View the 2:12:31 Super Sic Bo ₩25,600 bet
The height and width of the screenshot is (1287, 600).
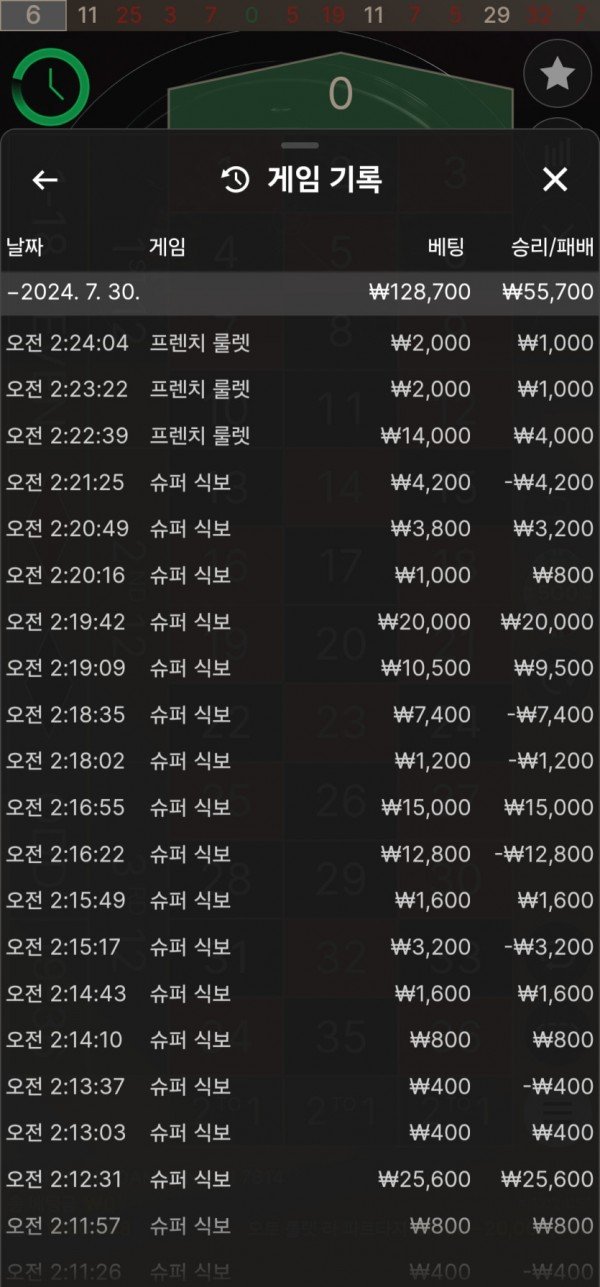(x=300, y=1180)
